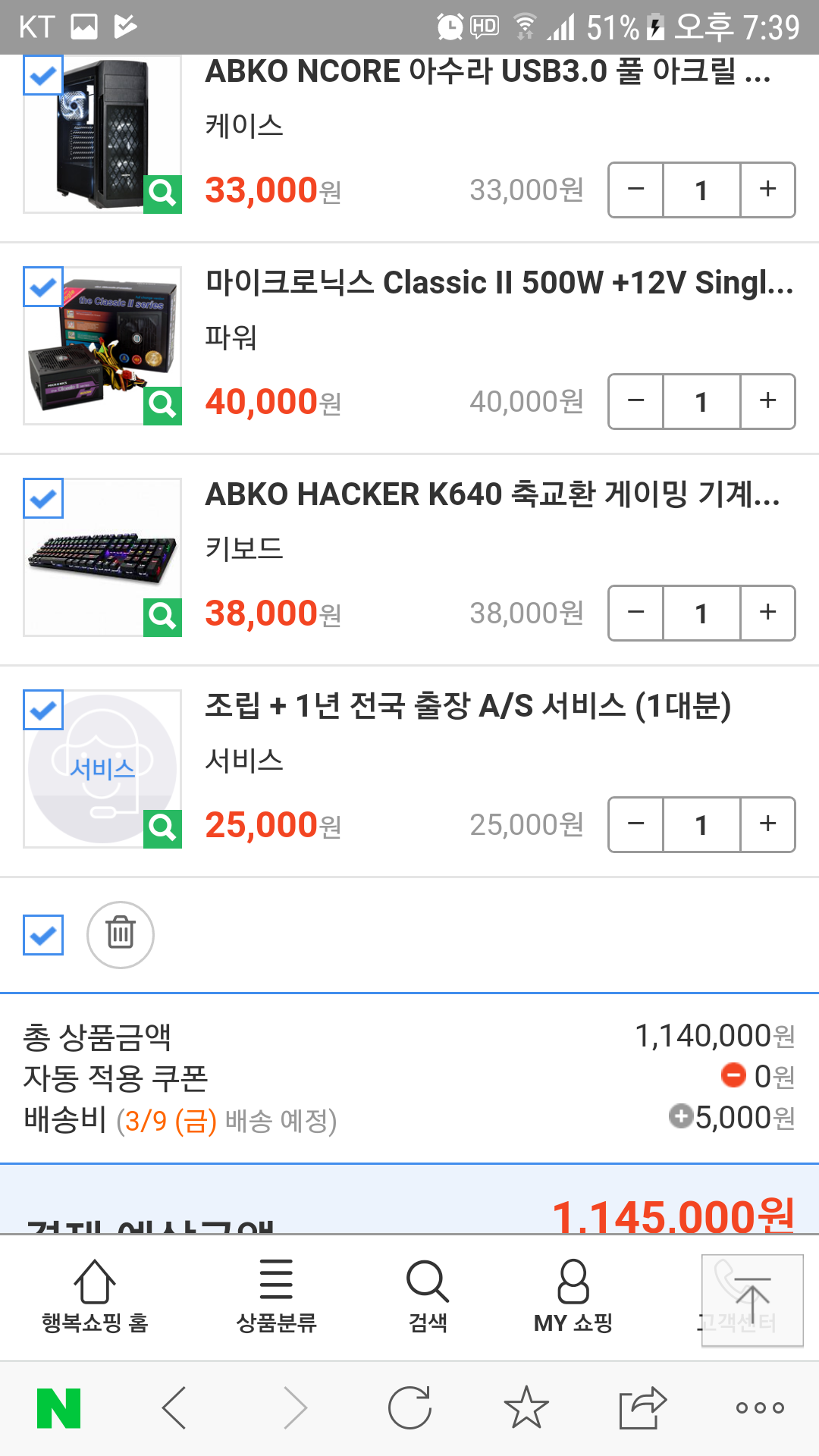Delete selected items with trash icon
819x1456 pixels.
[121, 935]
